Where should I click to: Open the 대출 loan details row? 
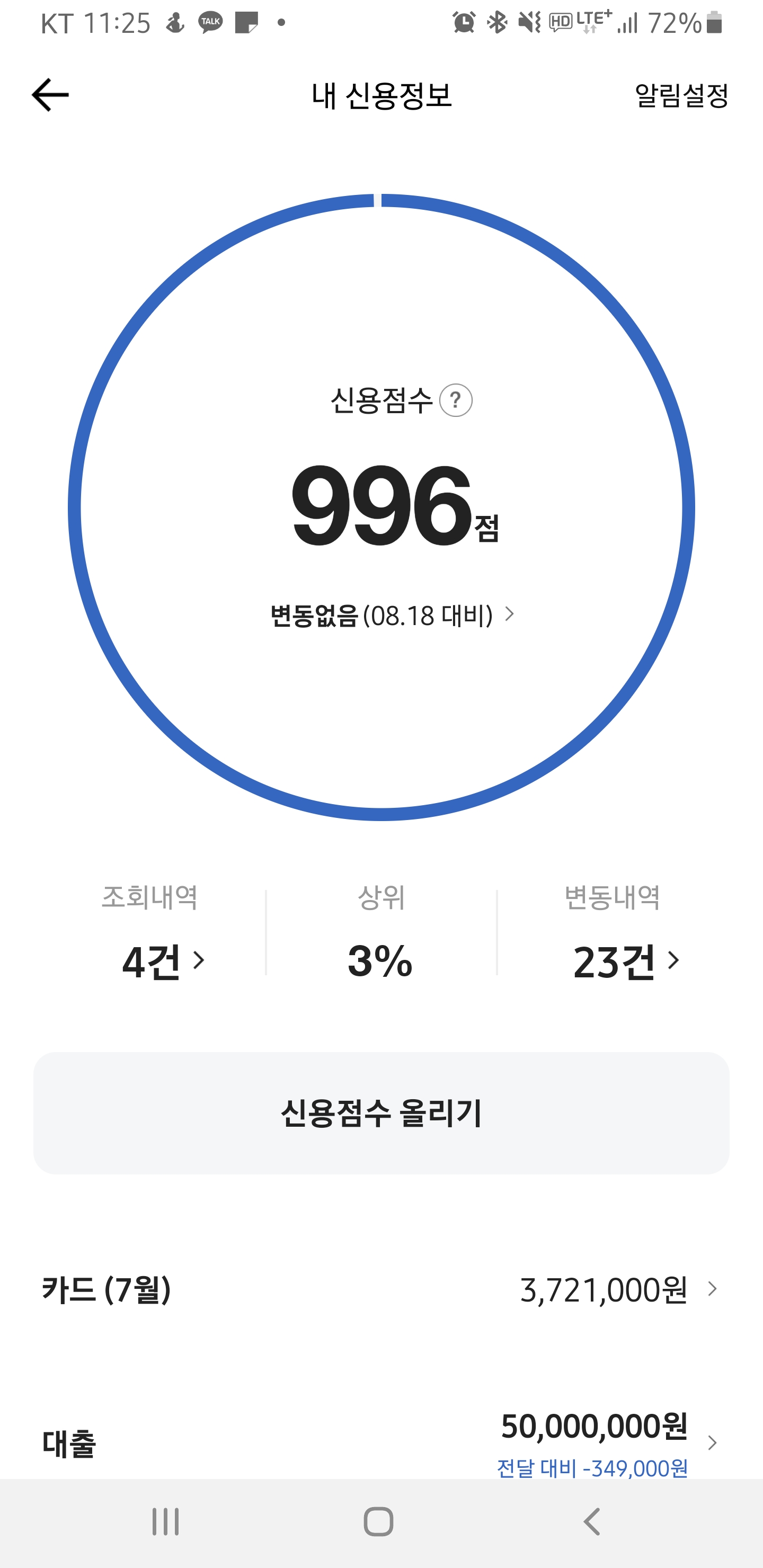[381, 1443]
